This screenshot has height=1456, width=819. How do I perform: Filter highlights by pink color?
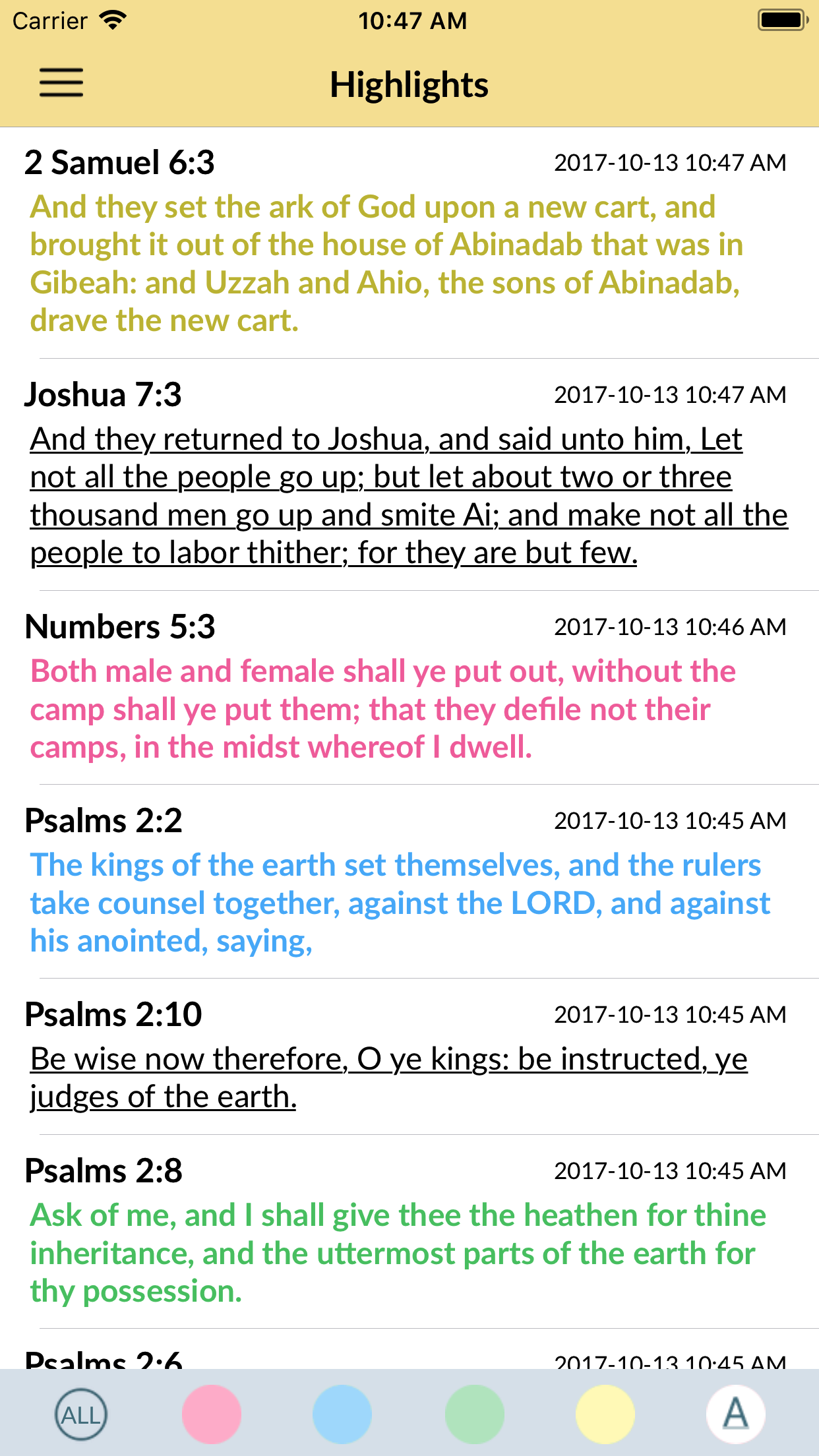point(212,1414)
